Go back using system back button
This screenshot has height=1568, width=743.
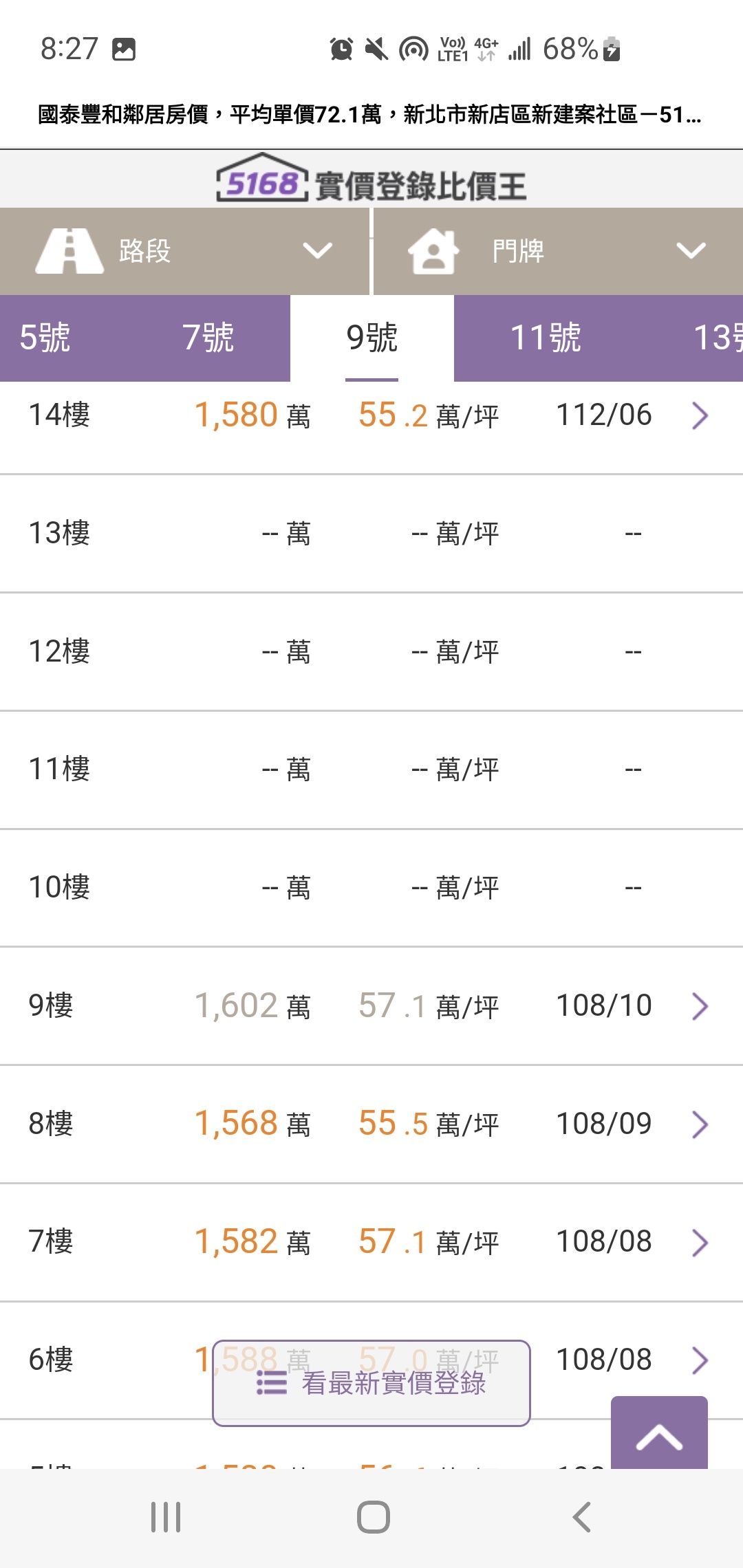(x=581, y=1517)
